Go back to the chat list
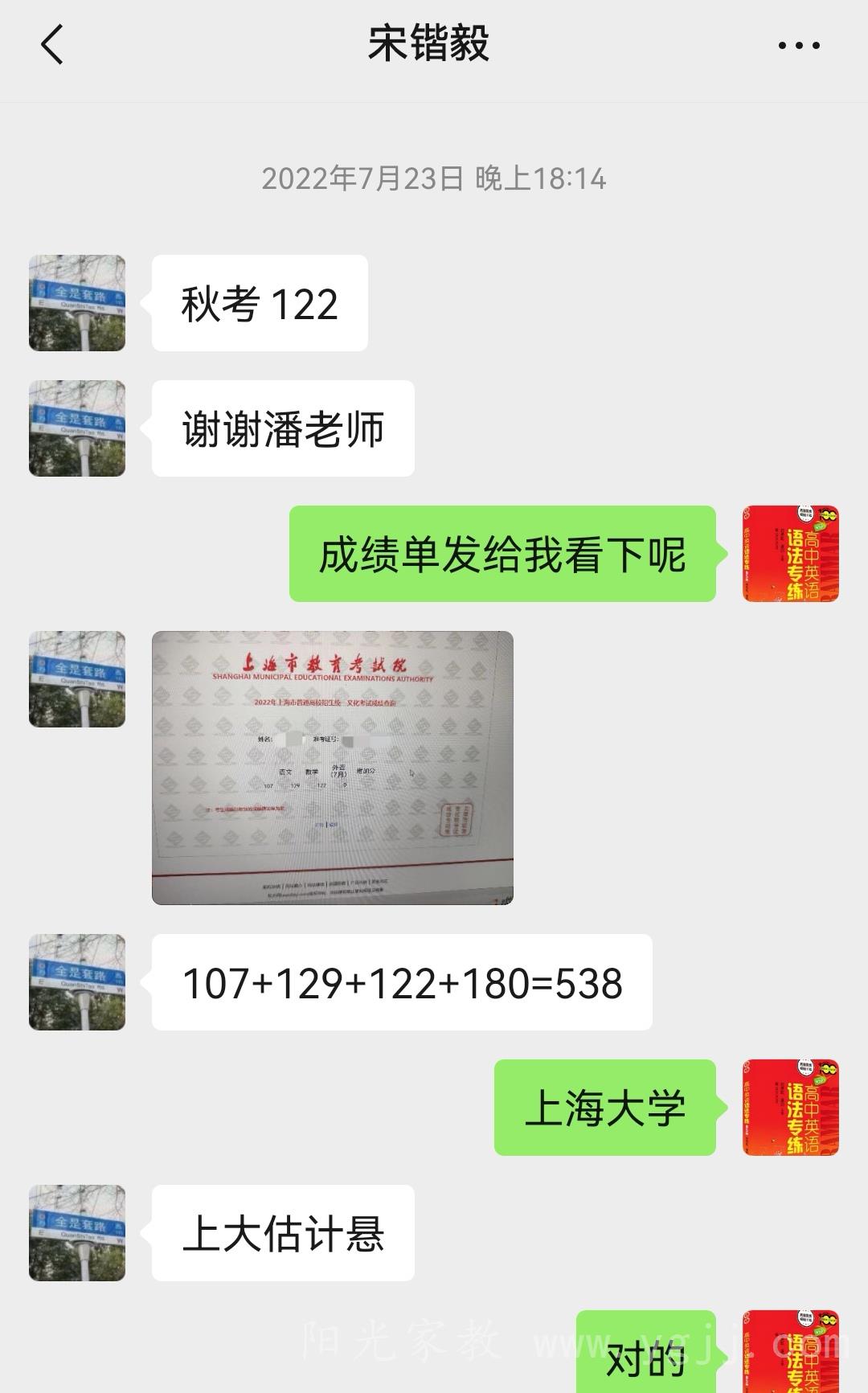 52,44
